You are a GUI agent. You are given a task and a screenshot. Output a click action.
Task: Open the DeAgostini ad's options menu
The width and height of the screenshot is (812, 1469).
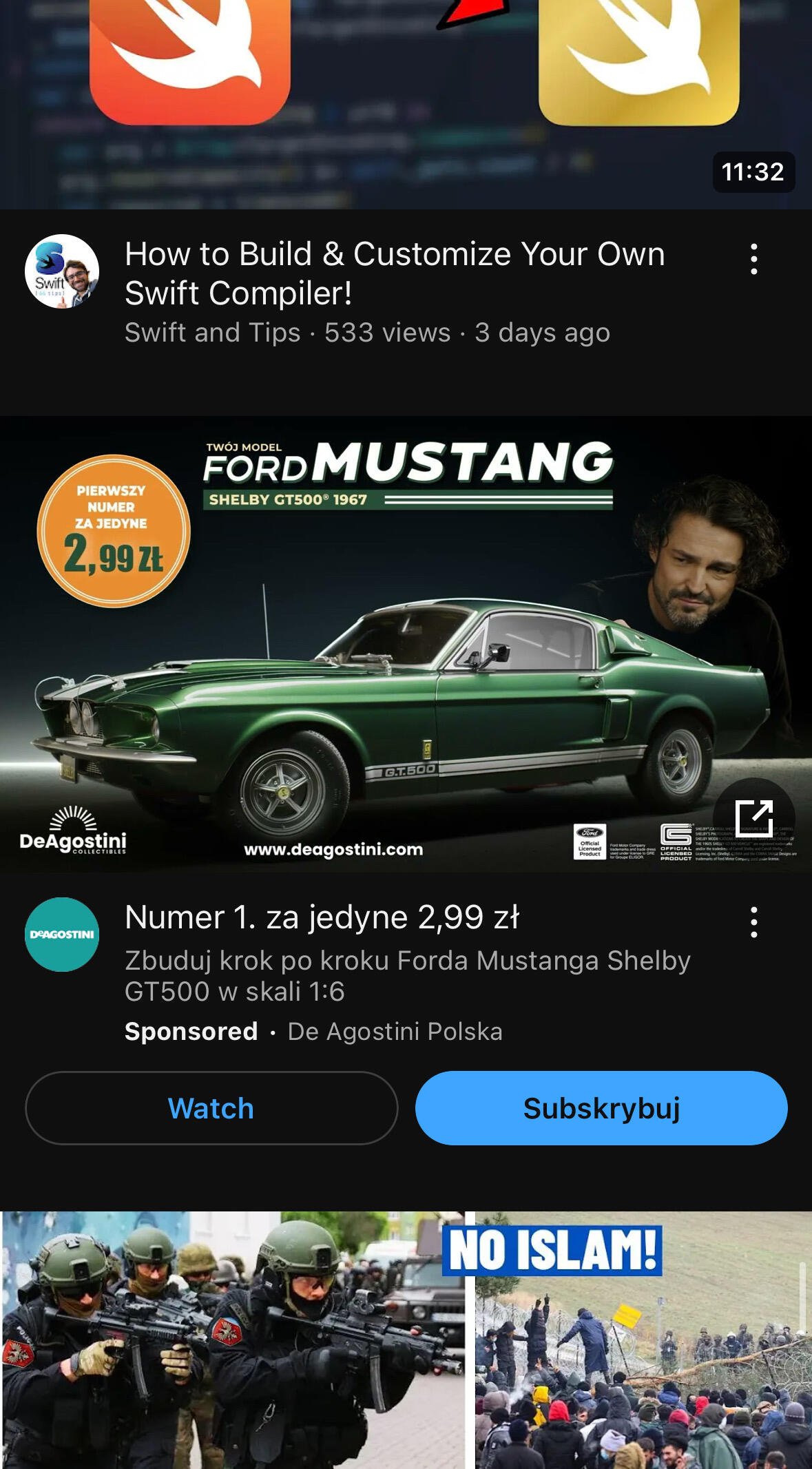754,922
